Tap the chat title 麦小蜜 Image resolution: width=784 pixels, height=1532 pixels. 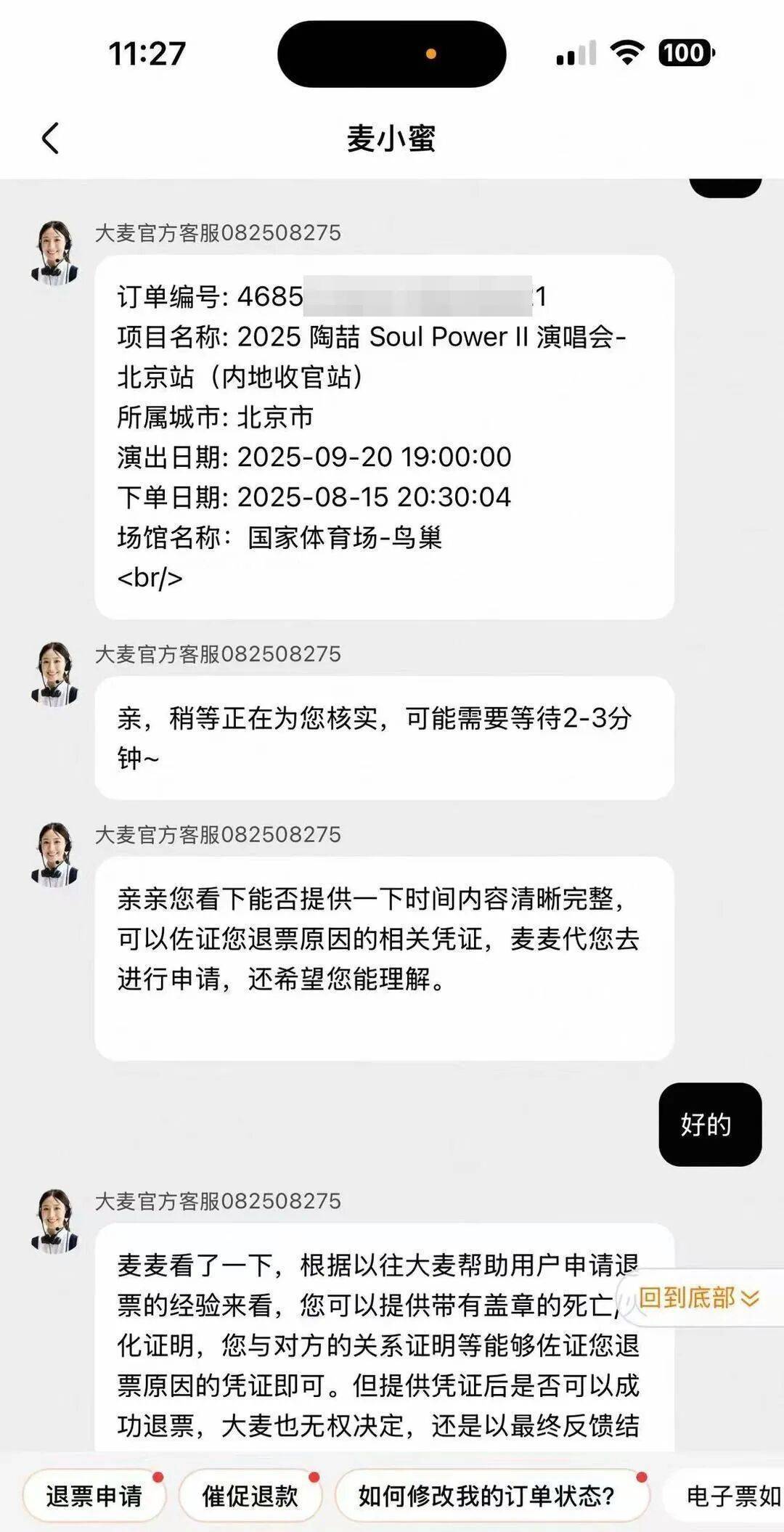(x=392, y=137)
